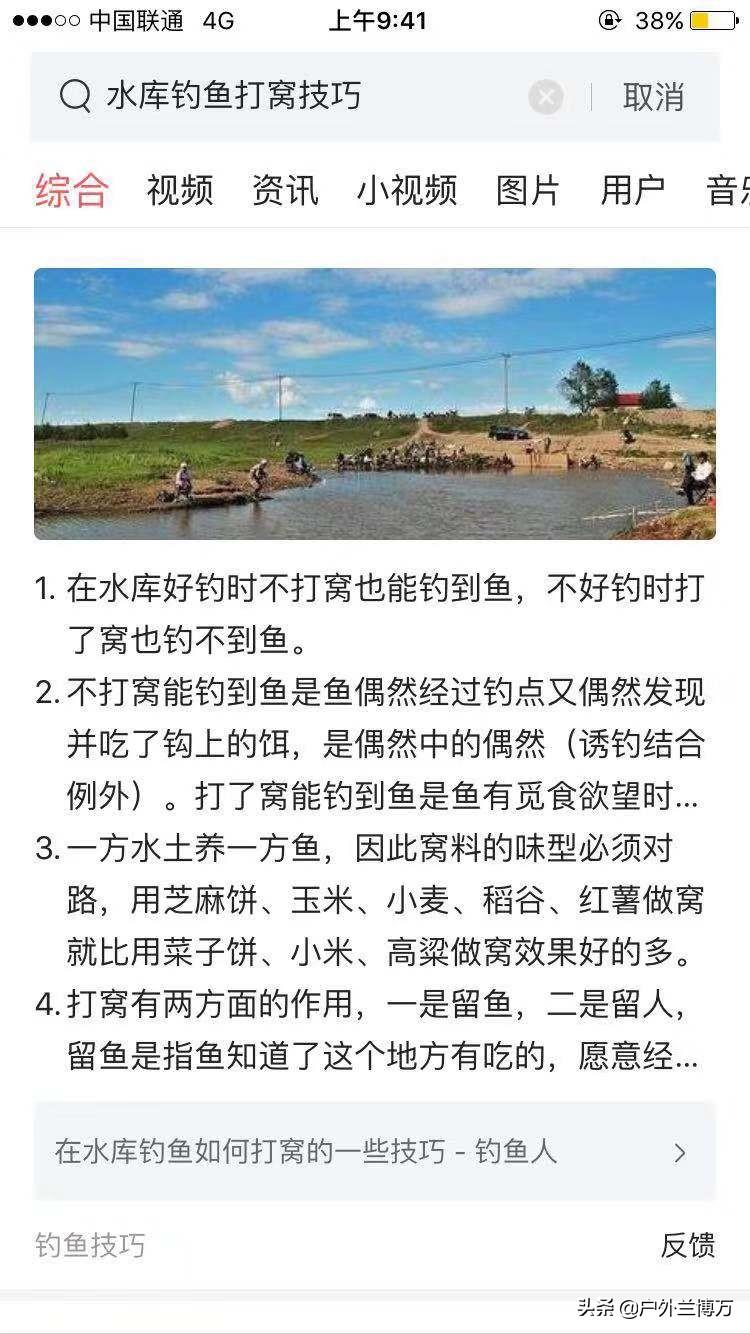Select the 综合 tab

click(x=72, y=190)
